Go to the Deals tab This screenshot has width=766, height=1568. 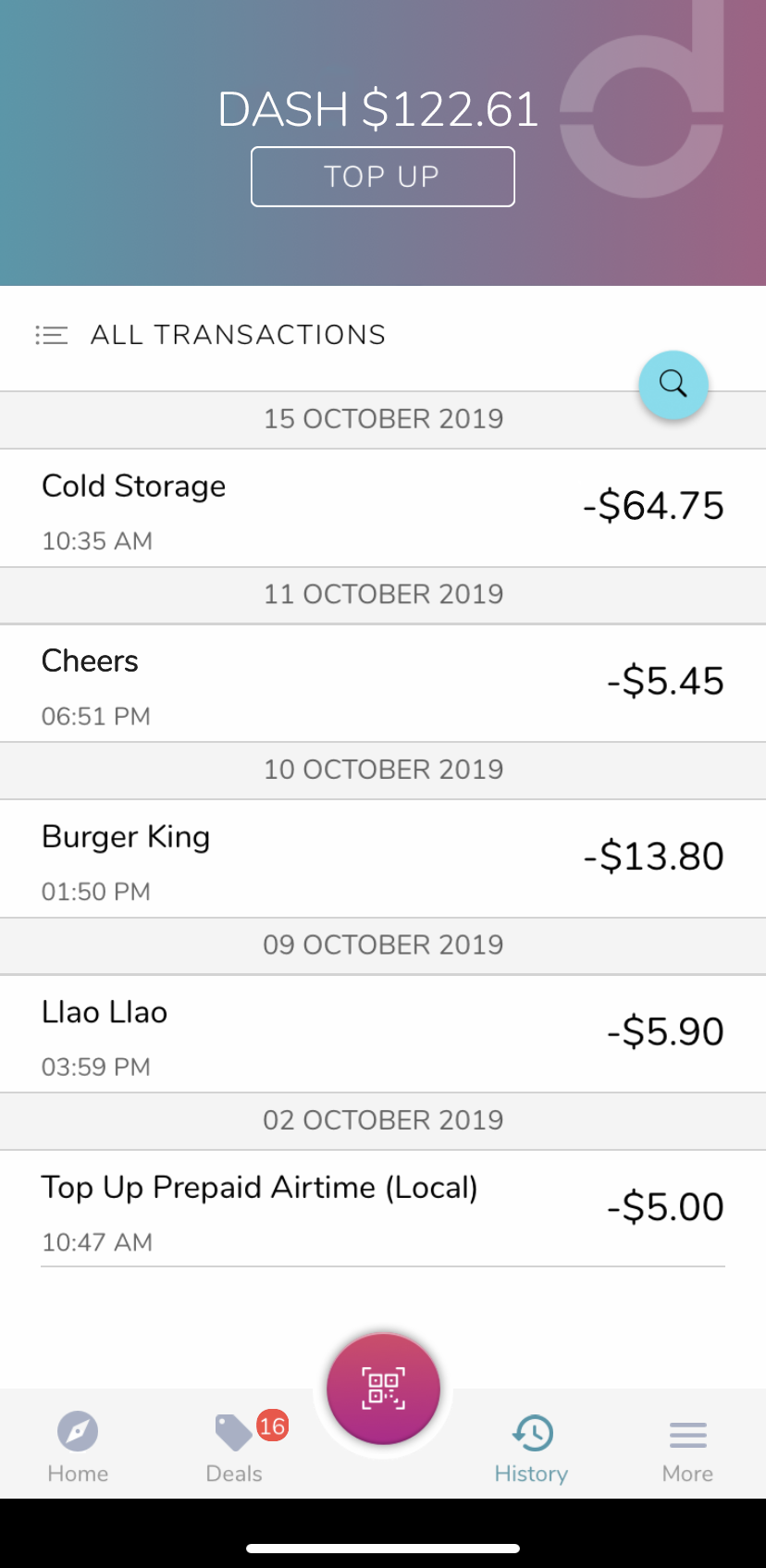pos(235,1448)
